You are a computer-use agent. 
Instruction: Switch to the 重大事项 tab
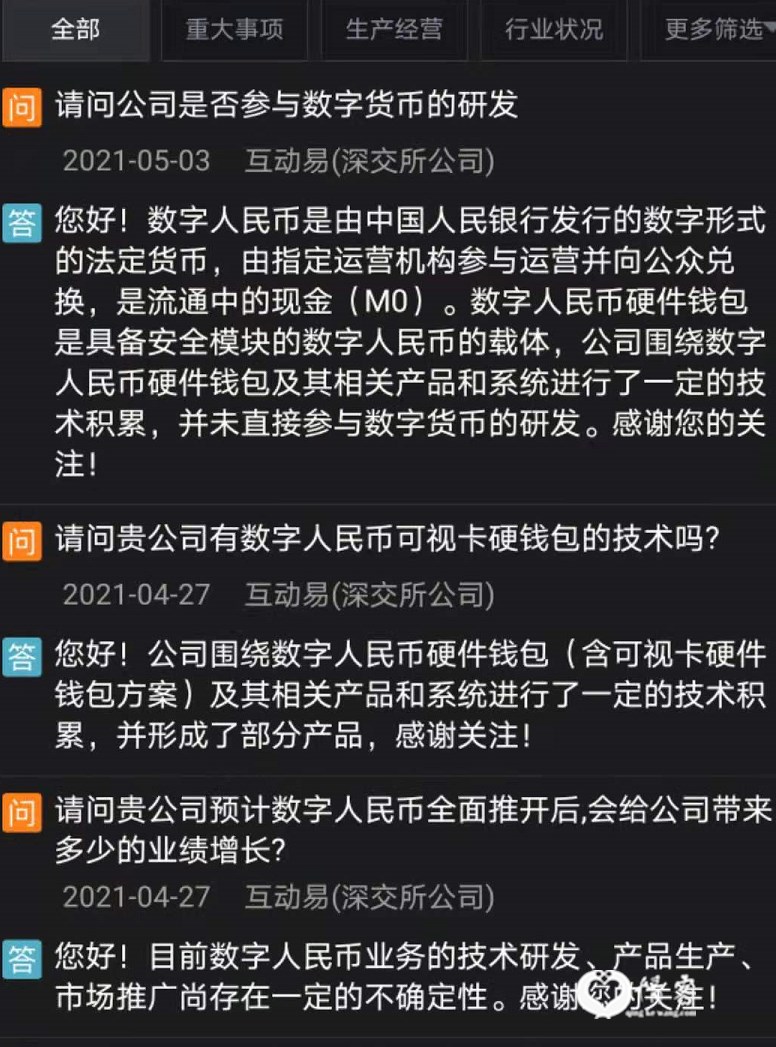point(234,30)
